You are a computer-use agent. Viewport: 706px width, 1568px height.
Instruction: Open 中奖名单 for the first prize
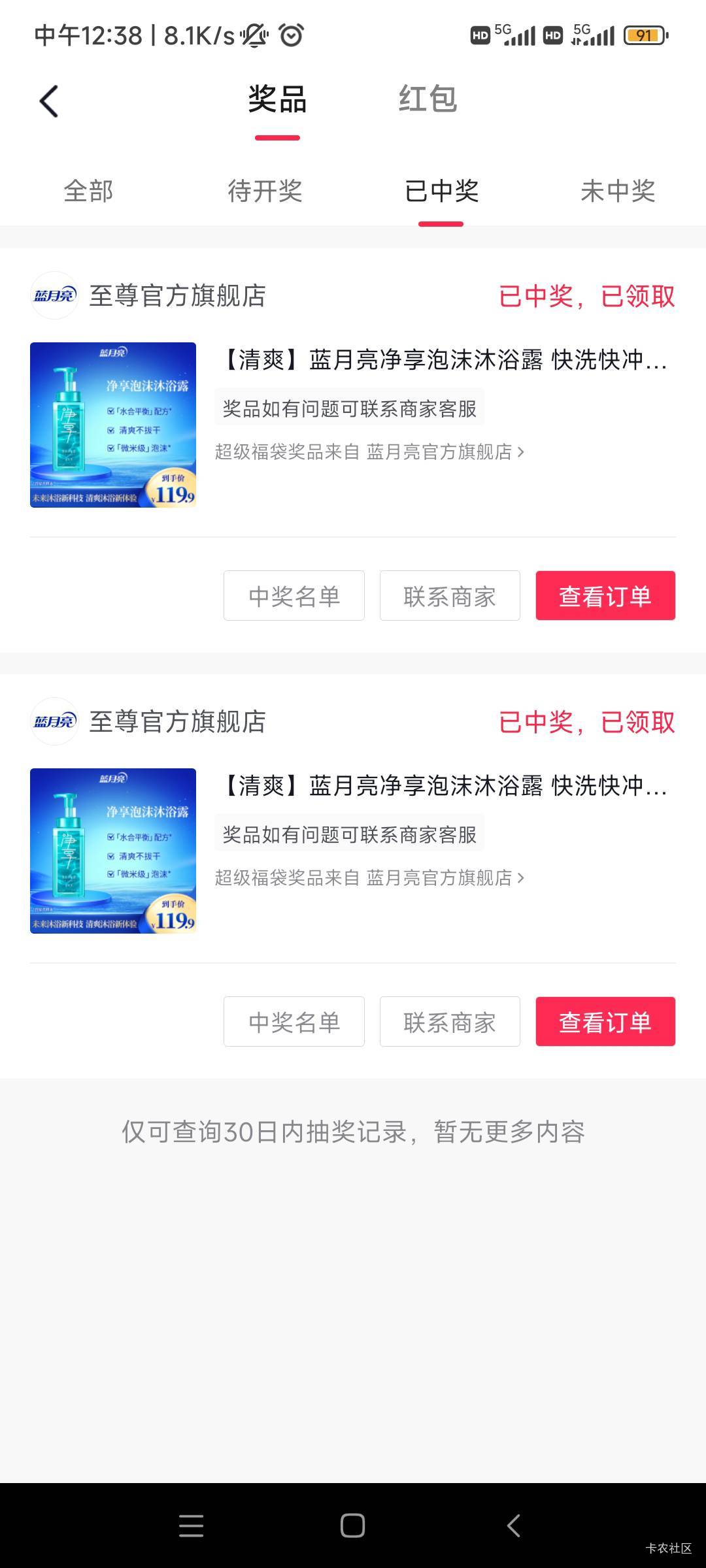(x=294, y=596)
